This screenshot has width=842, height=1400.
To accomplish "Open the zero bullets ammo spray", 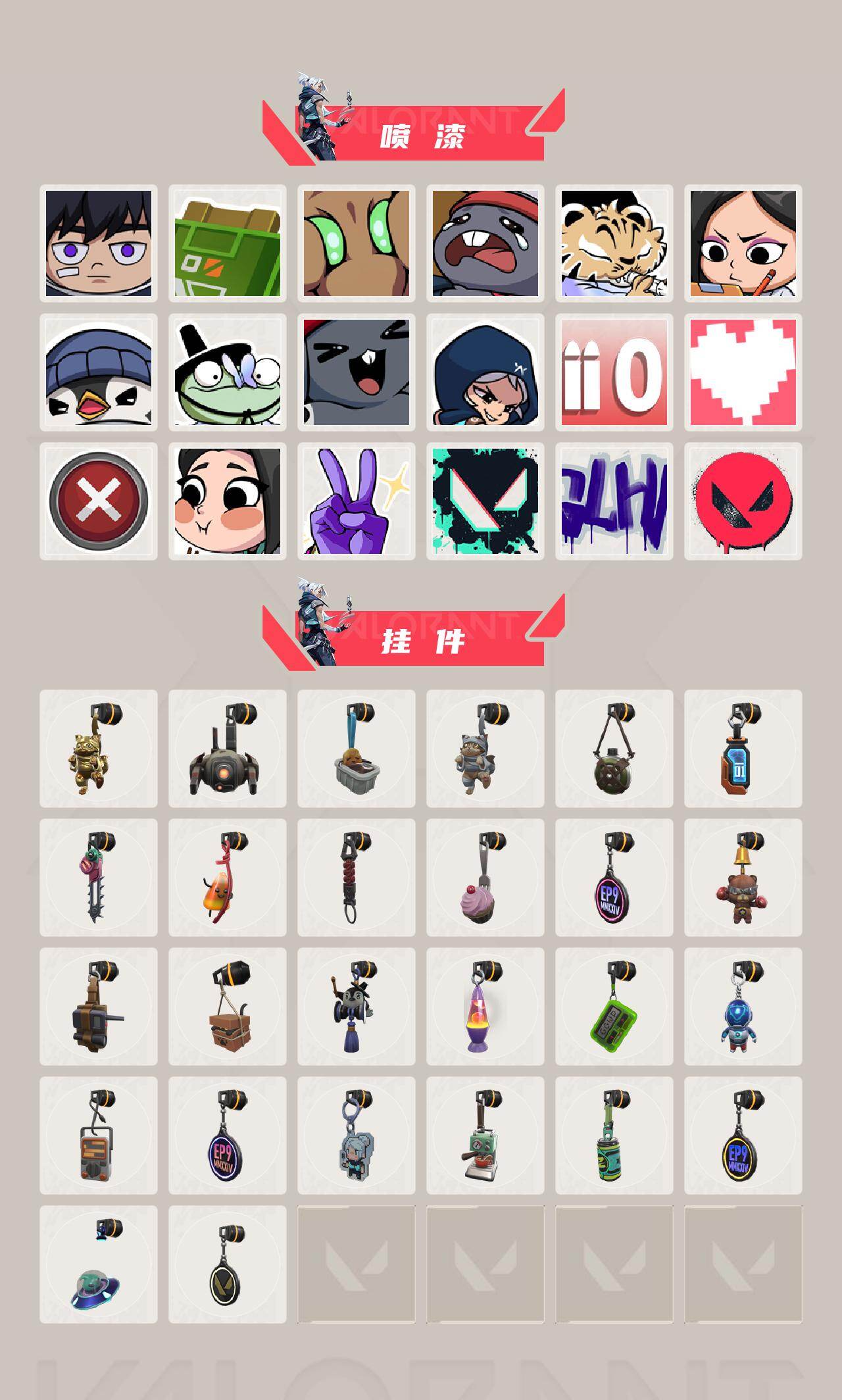I will pos(616,372).
